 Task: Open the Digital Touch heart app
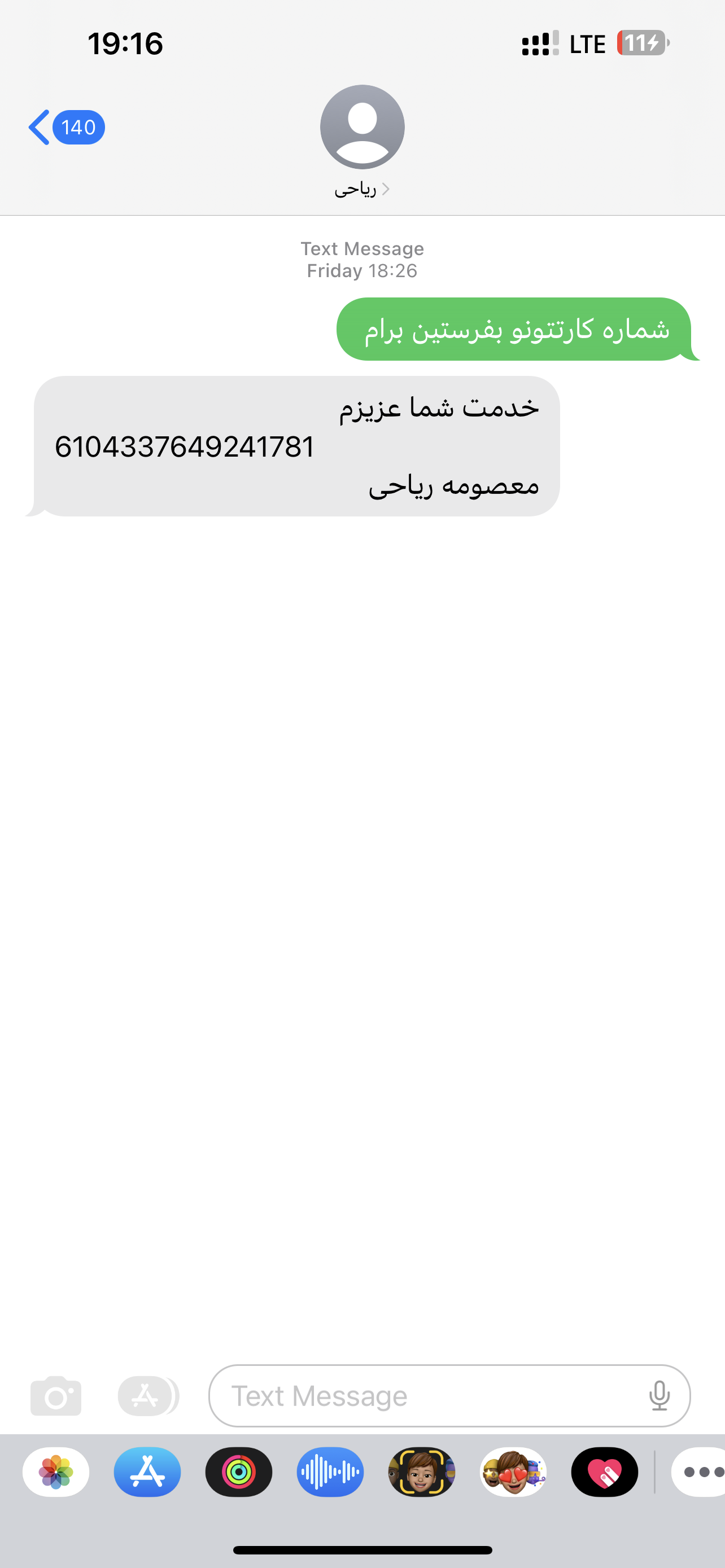605,1472
